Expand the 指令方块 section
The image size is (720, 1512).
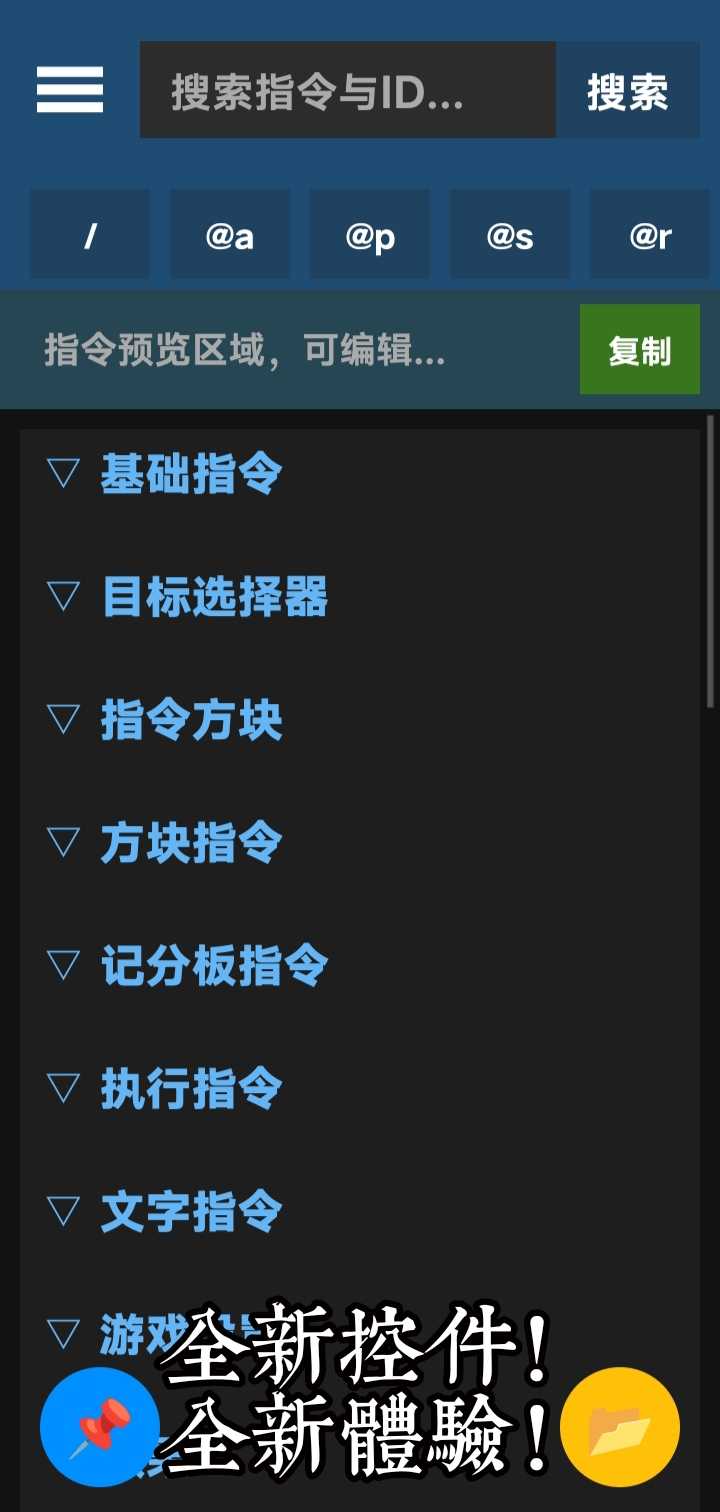pyautogui.click(x=190, y=720)
